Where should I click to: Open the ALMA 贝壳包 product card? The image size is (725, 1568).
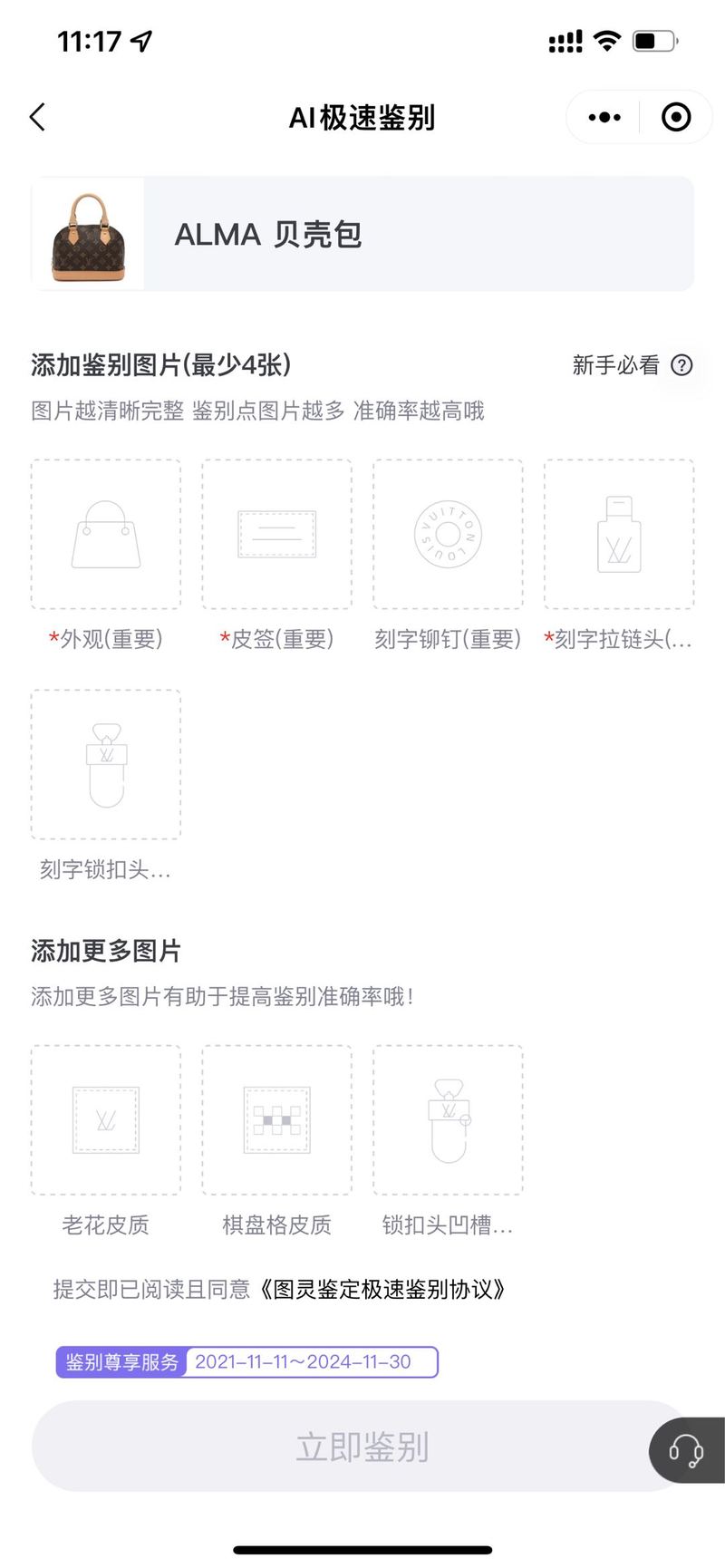click(362, 234)
